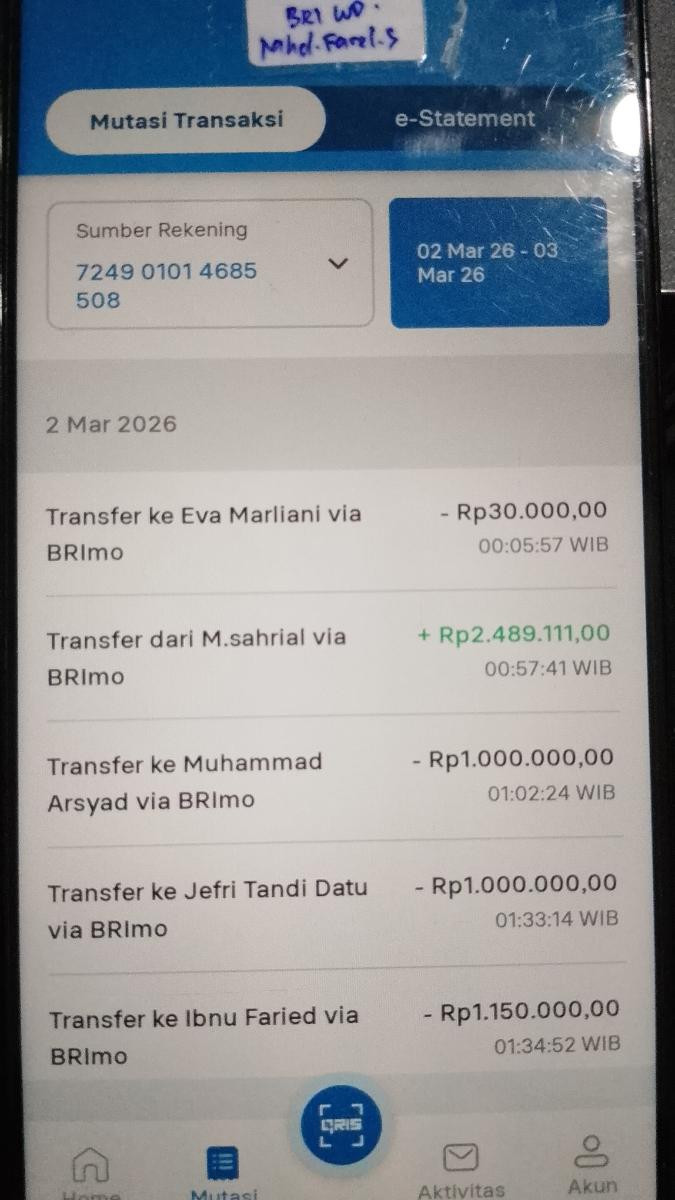The width and height of the screenshot is (675, 1200).
Task: View the transfer from M.sahrial details
Action: [328, 654]
